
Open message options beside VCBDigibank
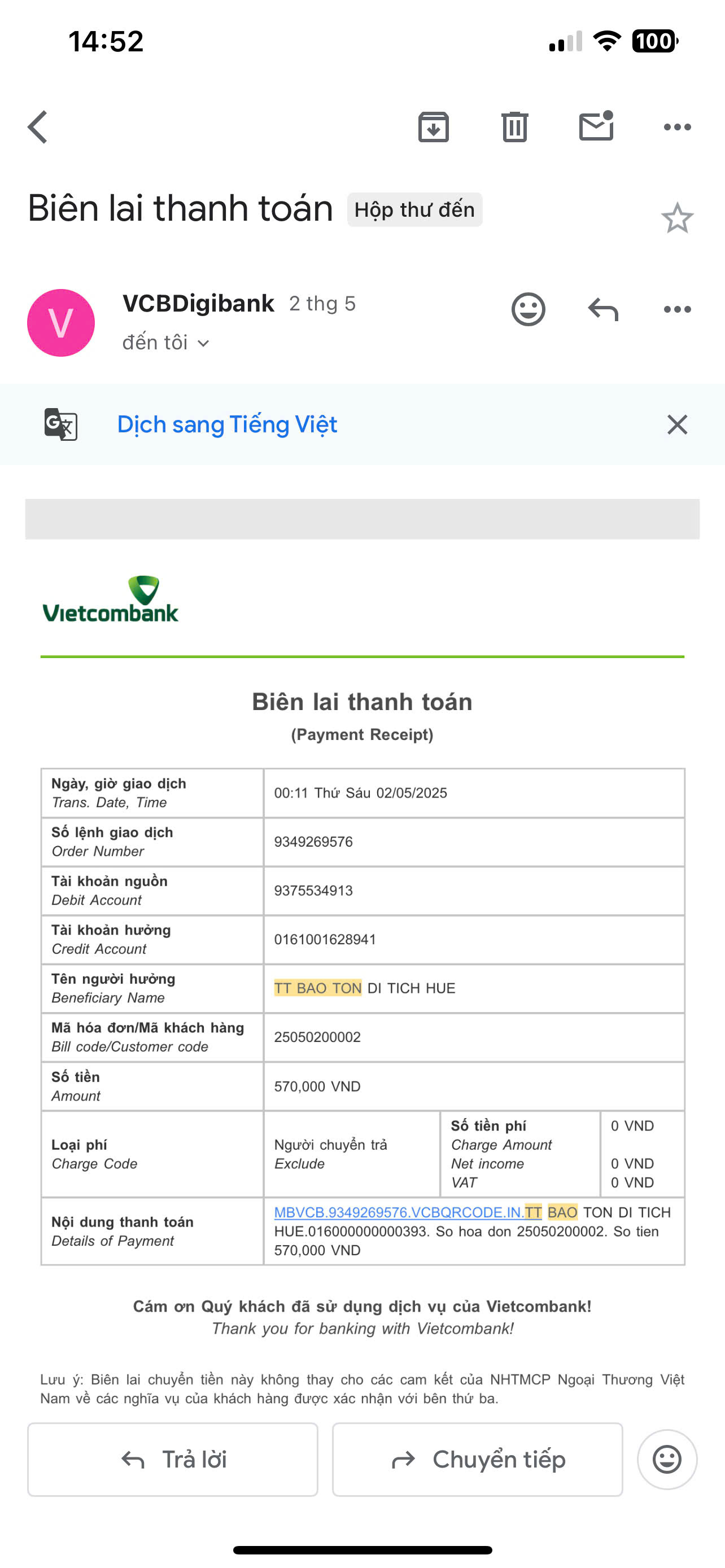(677, 309)
